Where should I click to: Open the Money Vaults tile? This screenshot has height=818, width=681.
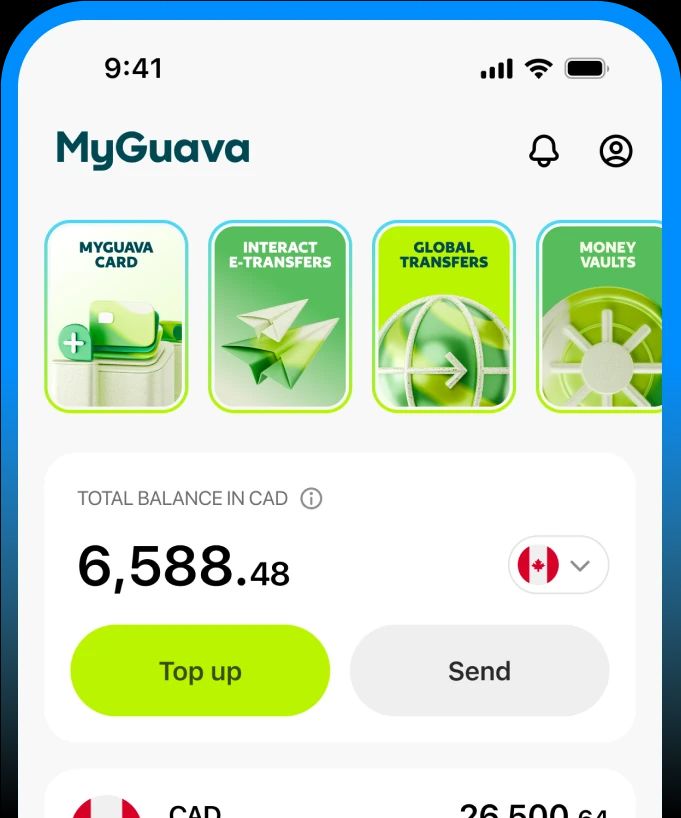click(x=600, y=316)
